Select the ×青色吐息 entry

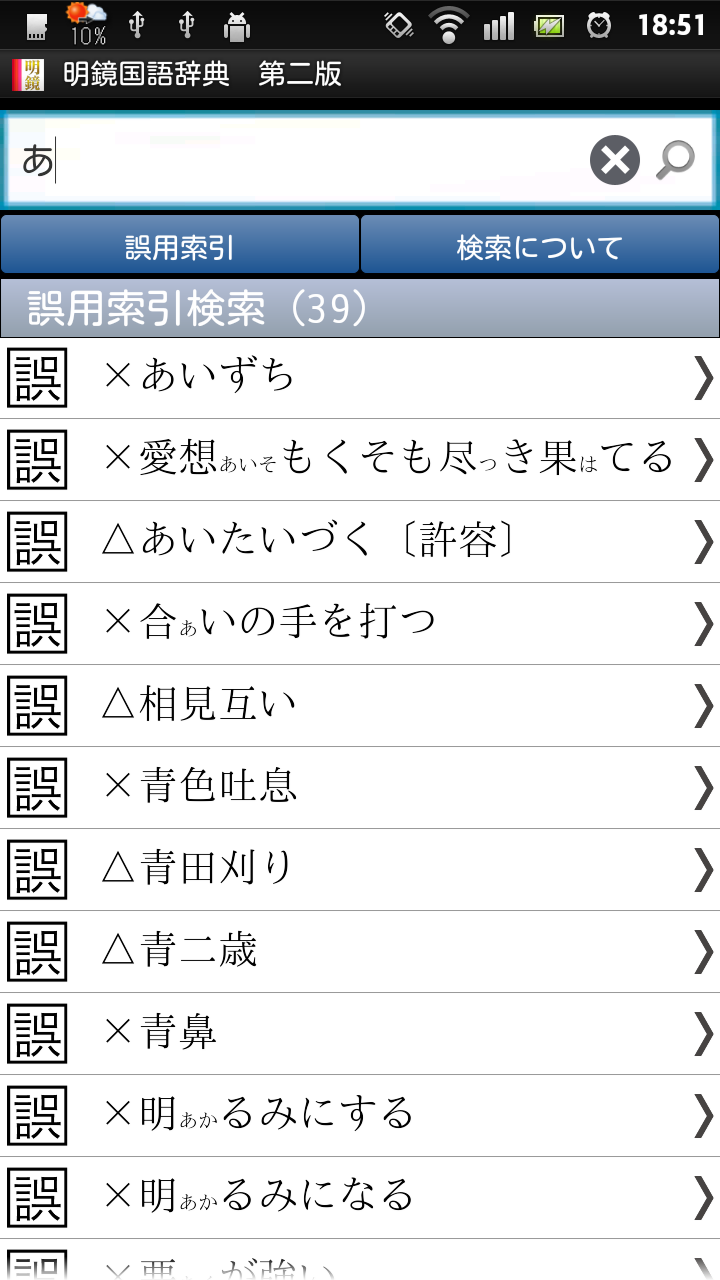[360, 788]
